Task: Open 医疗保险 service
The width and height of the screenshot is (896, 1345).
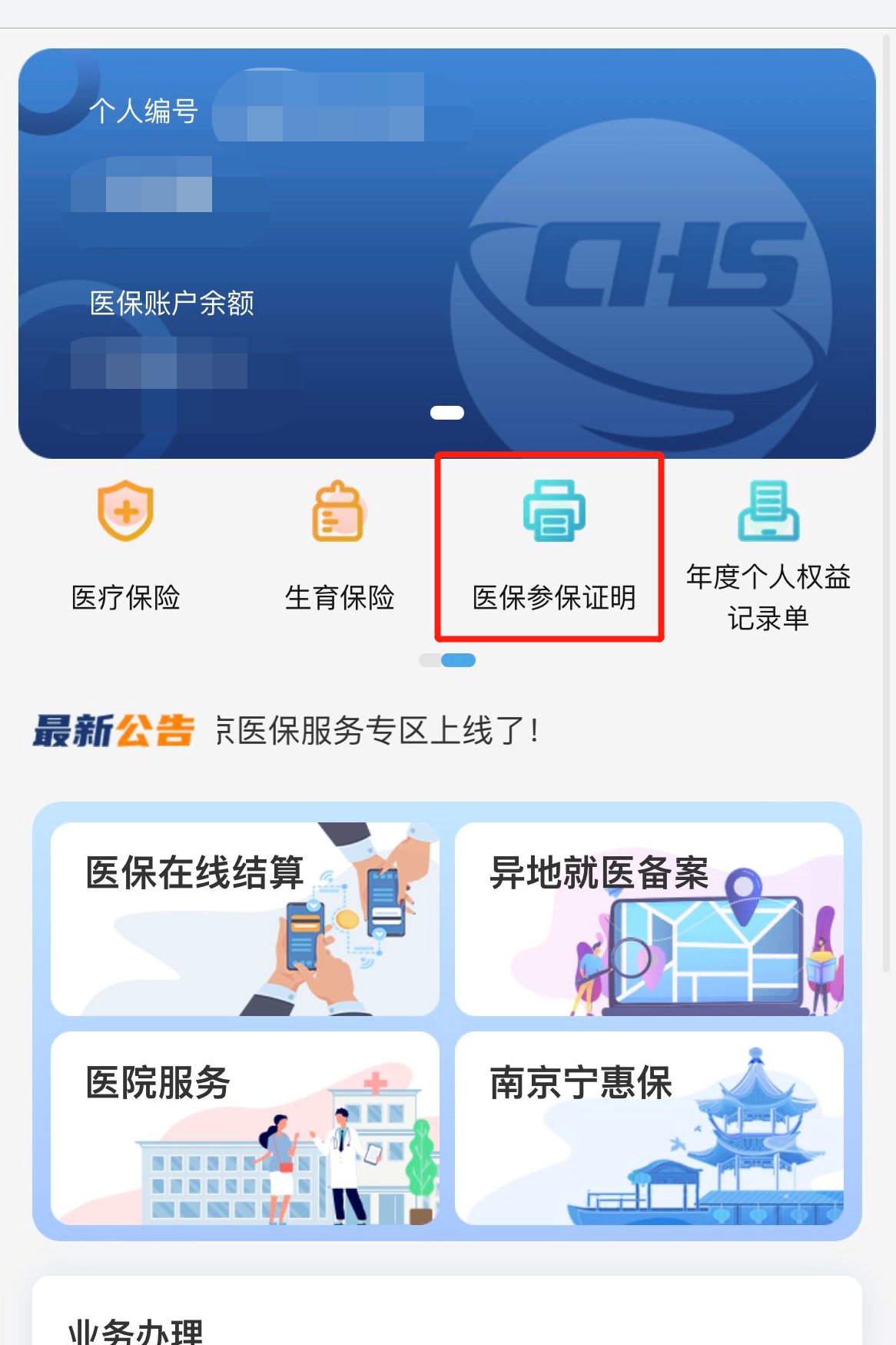Action: click(125, 547)
